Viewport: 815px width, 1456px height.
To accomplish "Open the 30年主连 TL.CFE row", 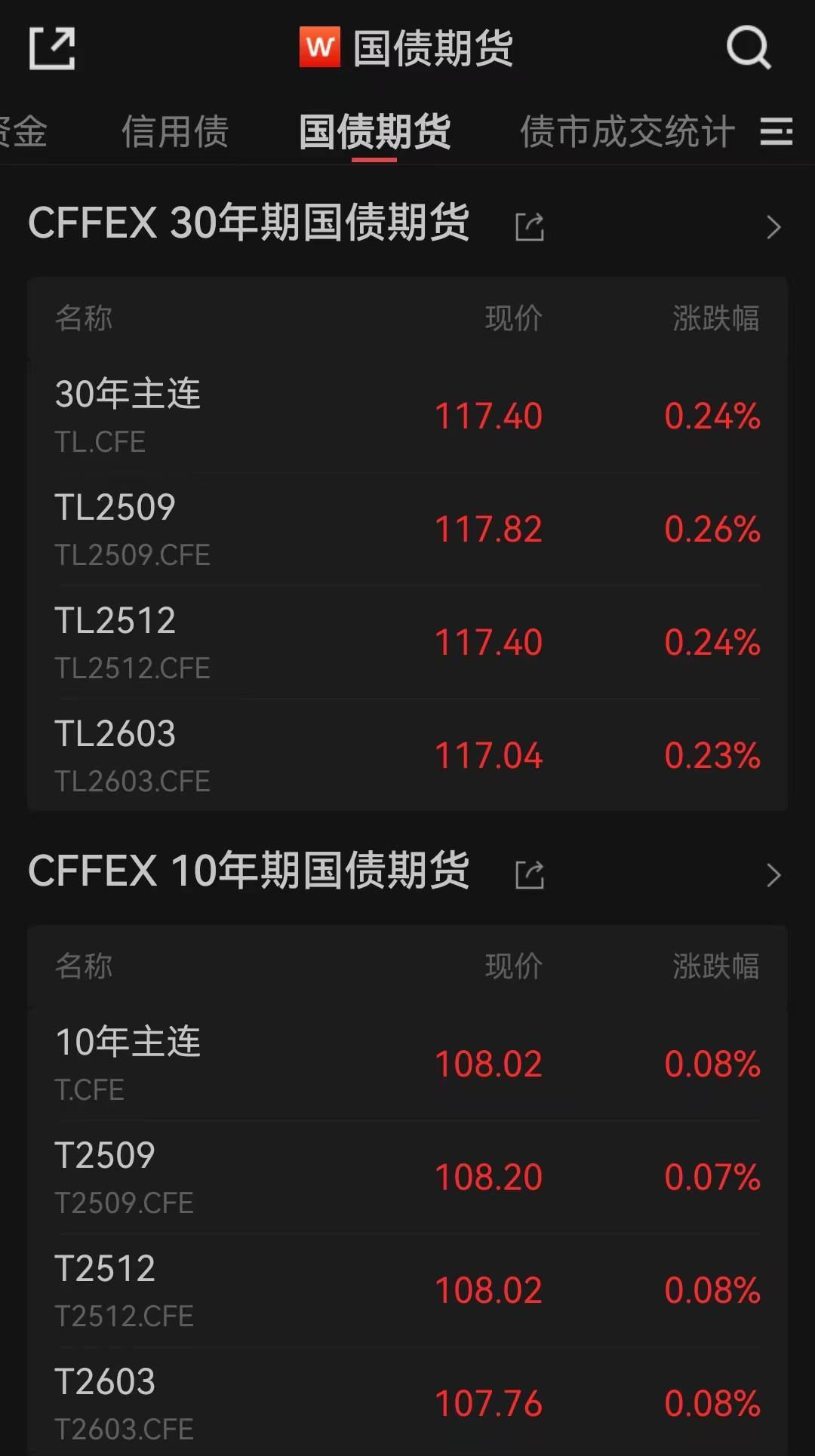I will coord(407,416).
